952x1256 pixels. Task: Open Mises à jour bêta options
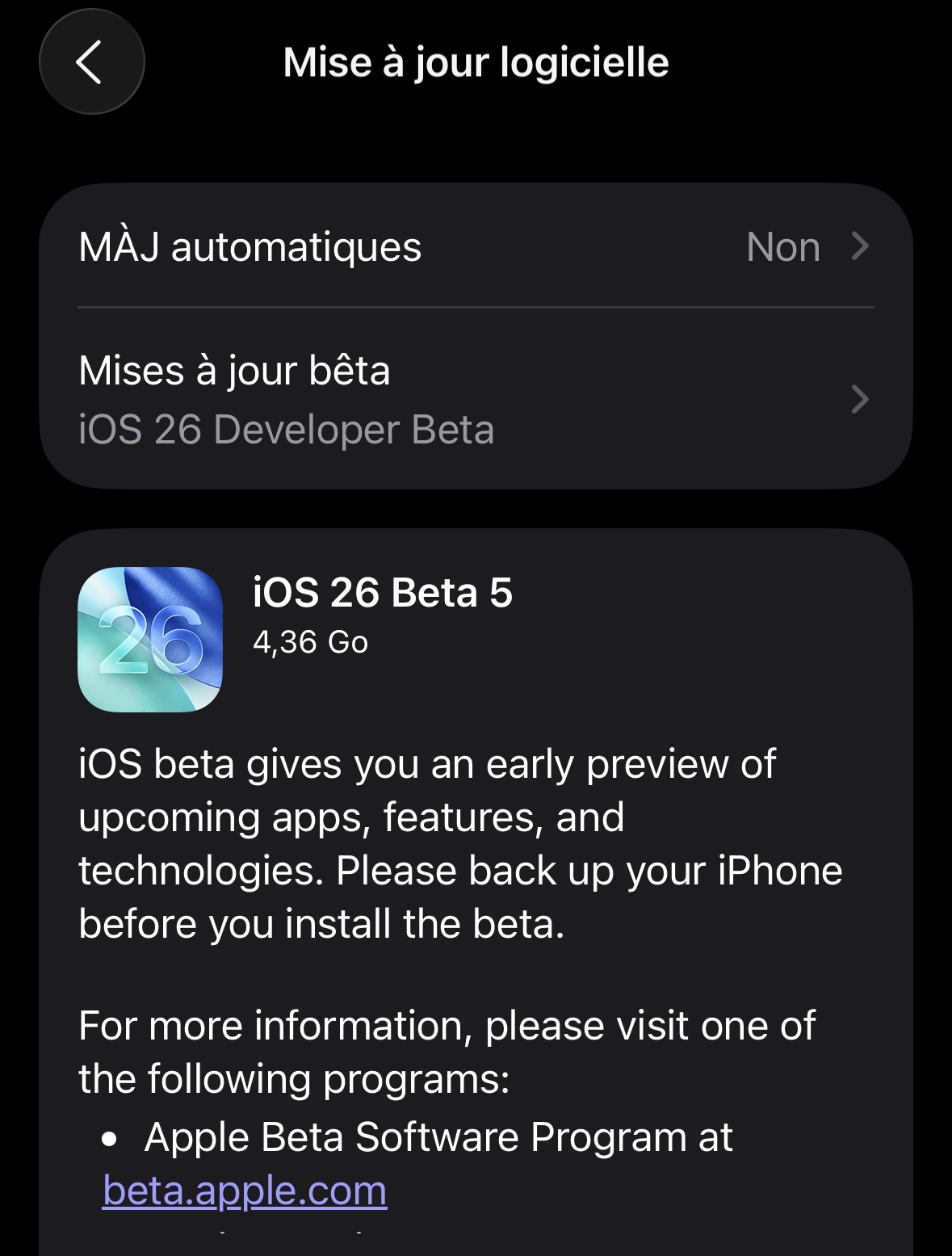475,399
